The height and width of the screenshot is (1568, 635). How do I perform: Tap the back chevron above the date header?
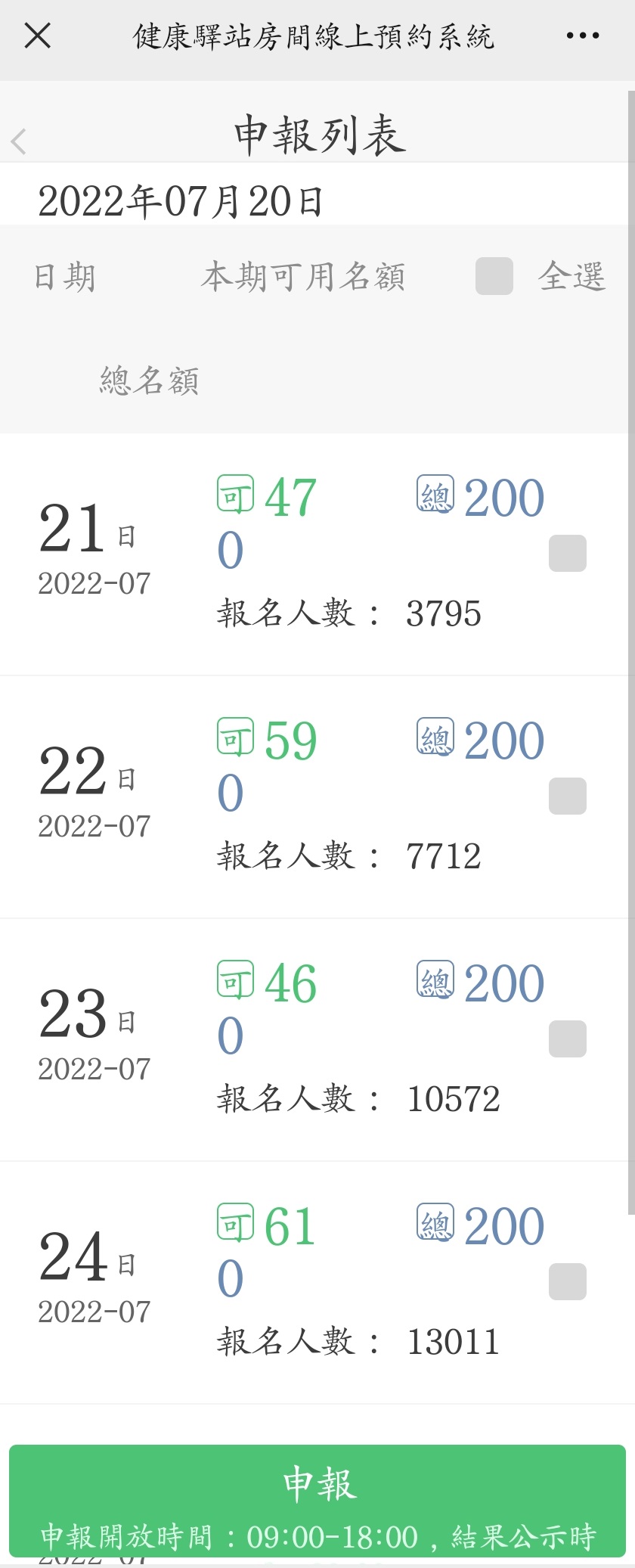coord(17,140)
